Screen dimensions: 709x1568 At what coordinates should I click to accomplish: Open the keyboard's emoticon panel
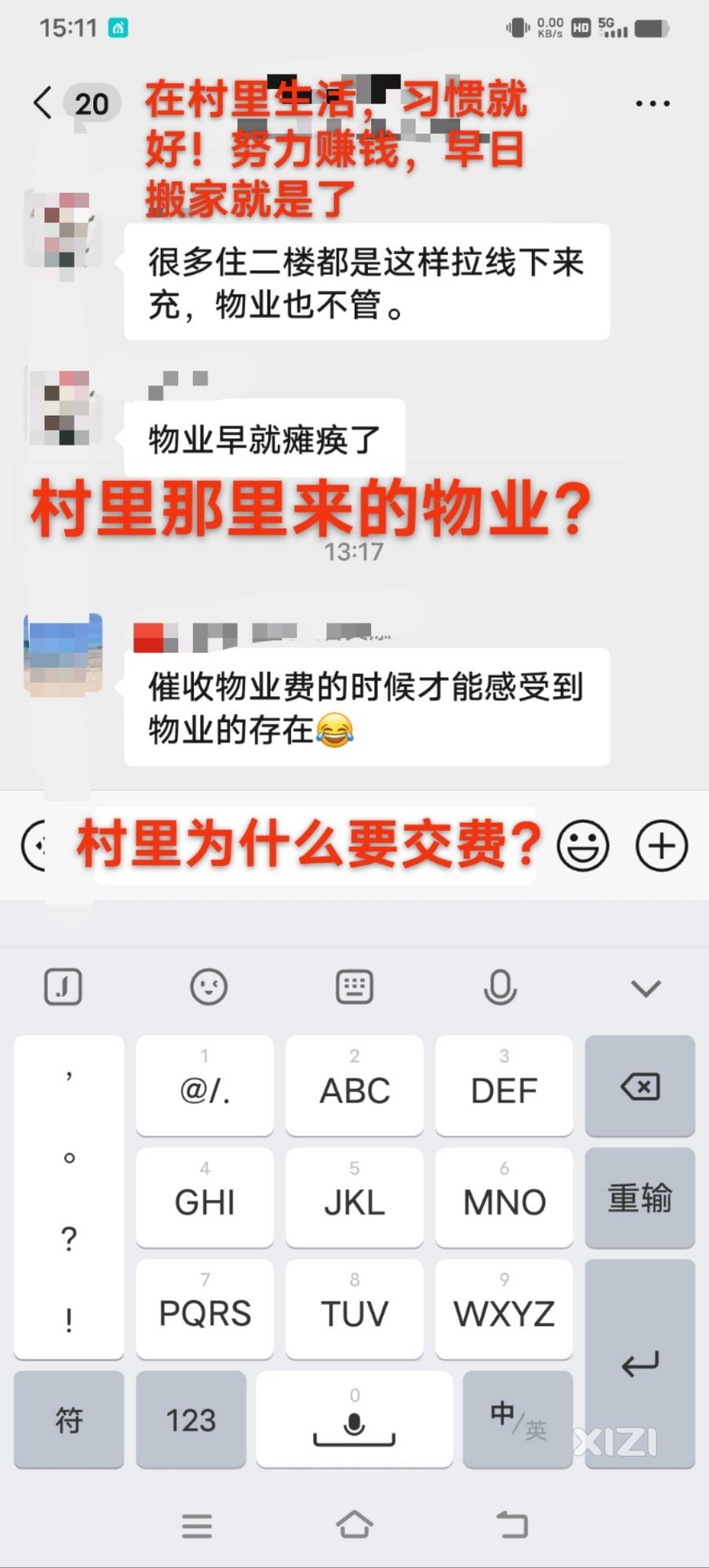coord(209,987)
